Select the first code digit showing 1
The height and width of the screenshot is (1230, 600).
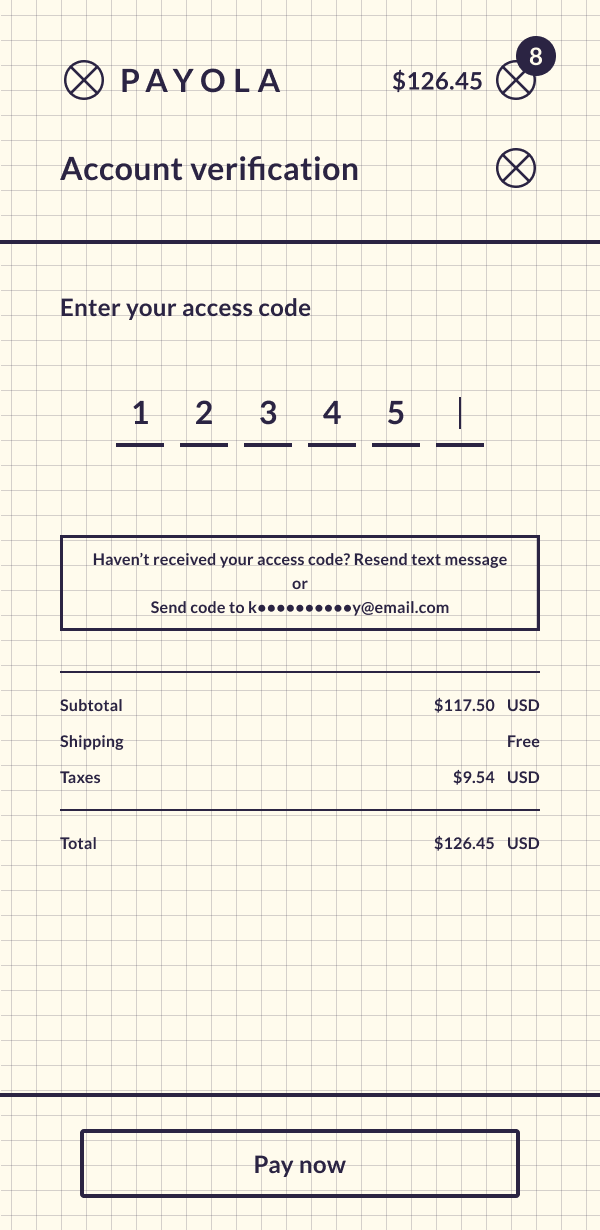[140, 416]
